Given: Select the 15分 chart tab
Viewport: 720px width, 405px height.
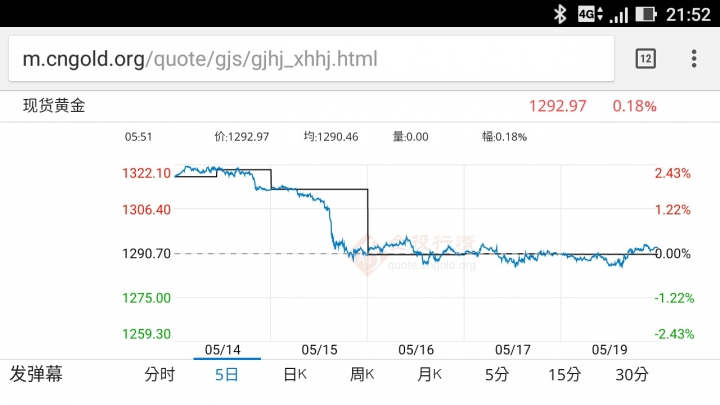Looking at the screenshot, I should click(564, 375).
